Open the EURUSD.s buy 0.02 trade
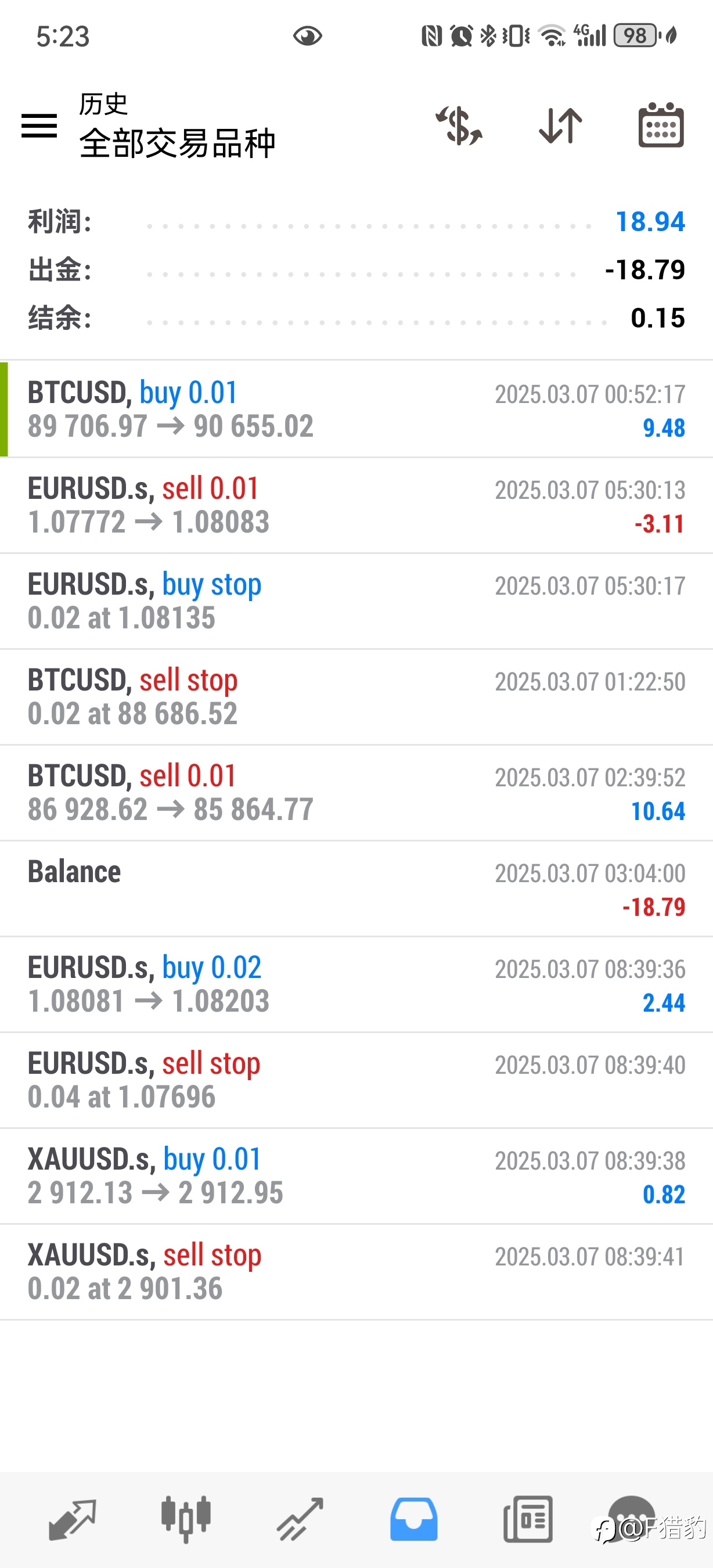The height and width of the screenshot is (1568, 713). click(x=356, y=985)
